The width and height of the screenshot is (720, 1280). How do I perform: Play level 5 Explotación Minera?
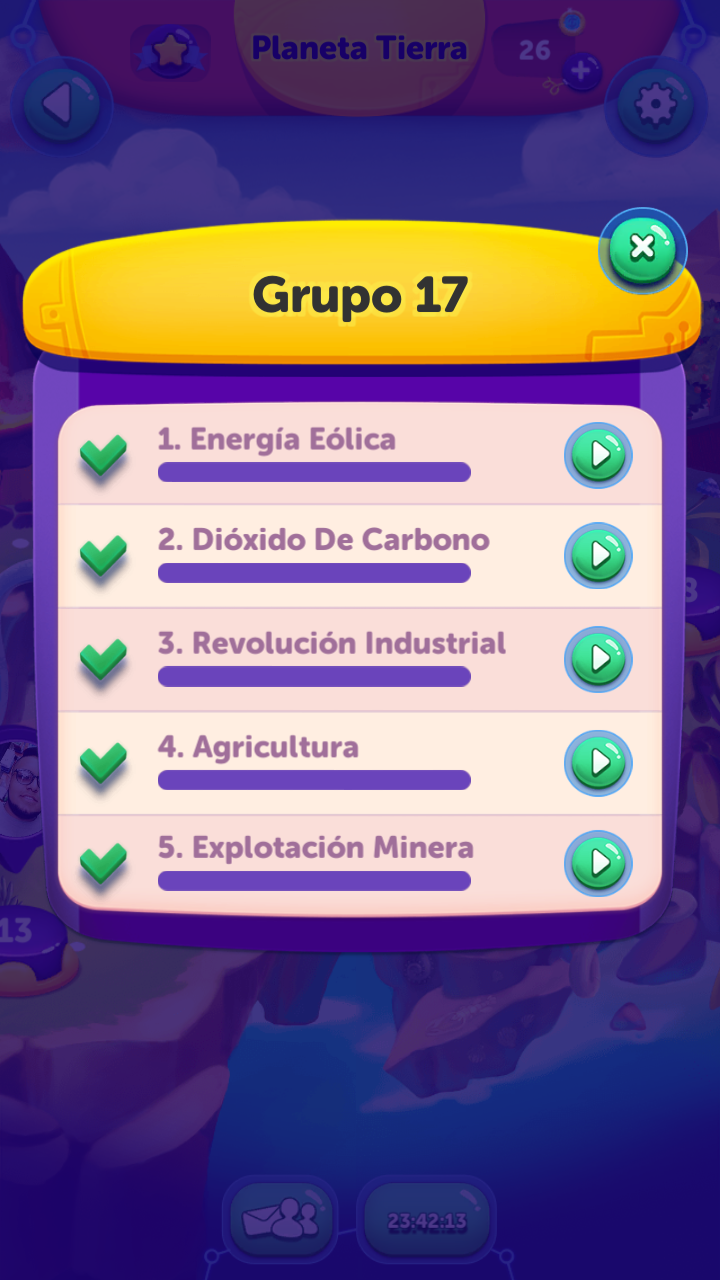(x=598, y=863)
